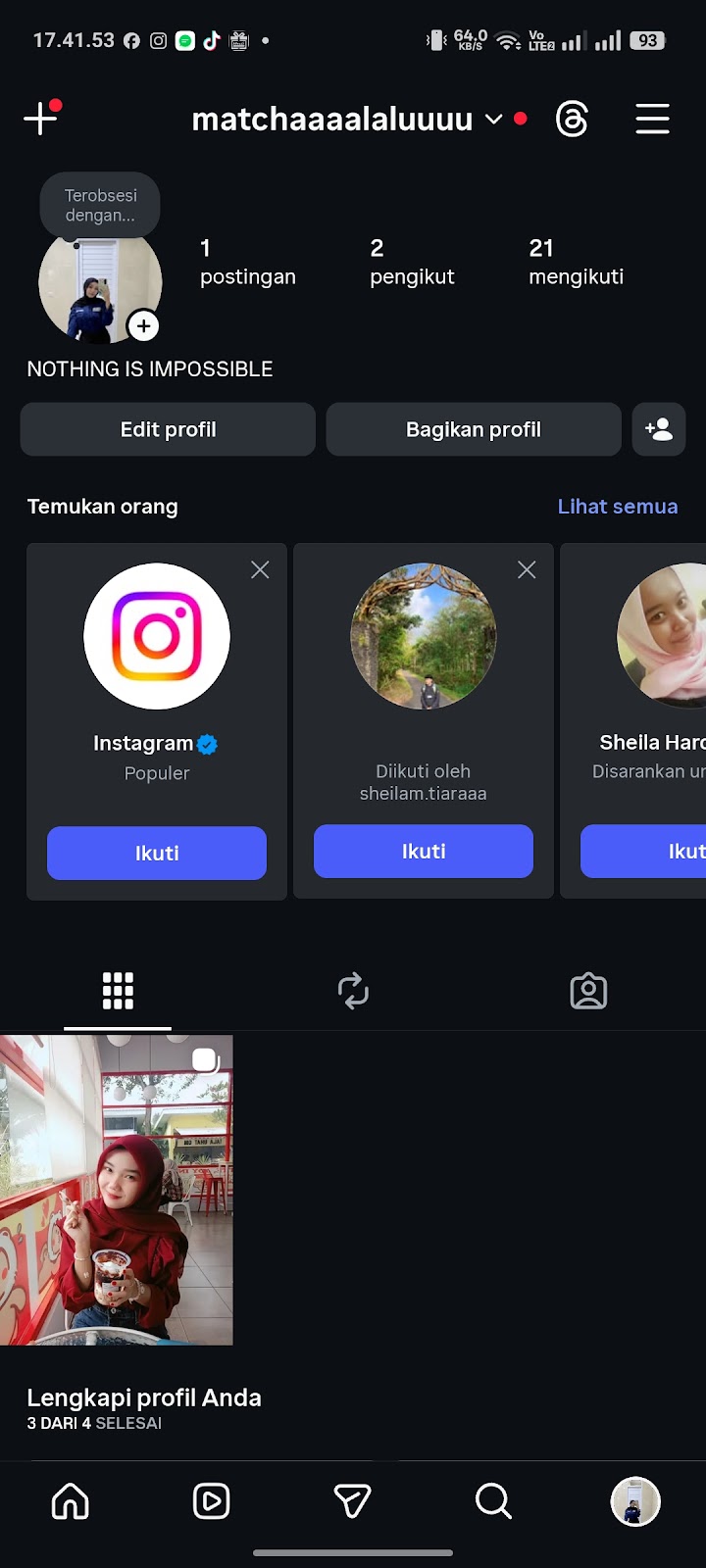Viewport: 706px width, 1568px height.
Task: Create a new post with the plus icon
Action: pyautogui.click(x=40, y=120)
